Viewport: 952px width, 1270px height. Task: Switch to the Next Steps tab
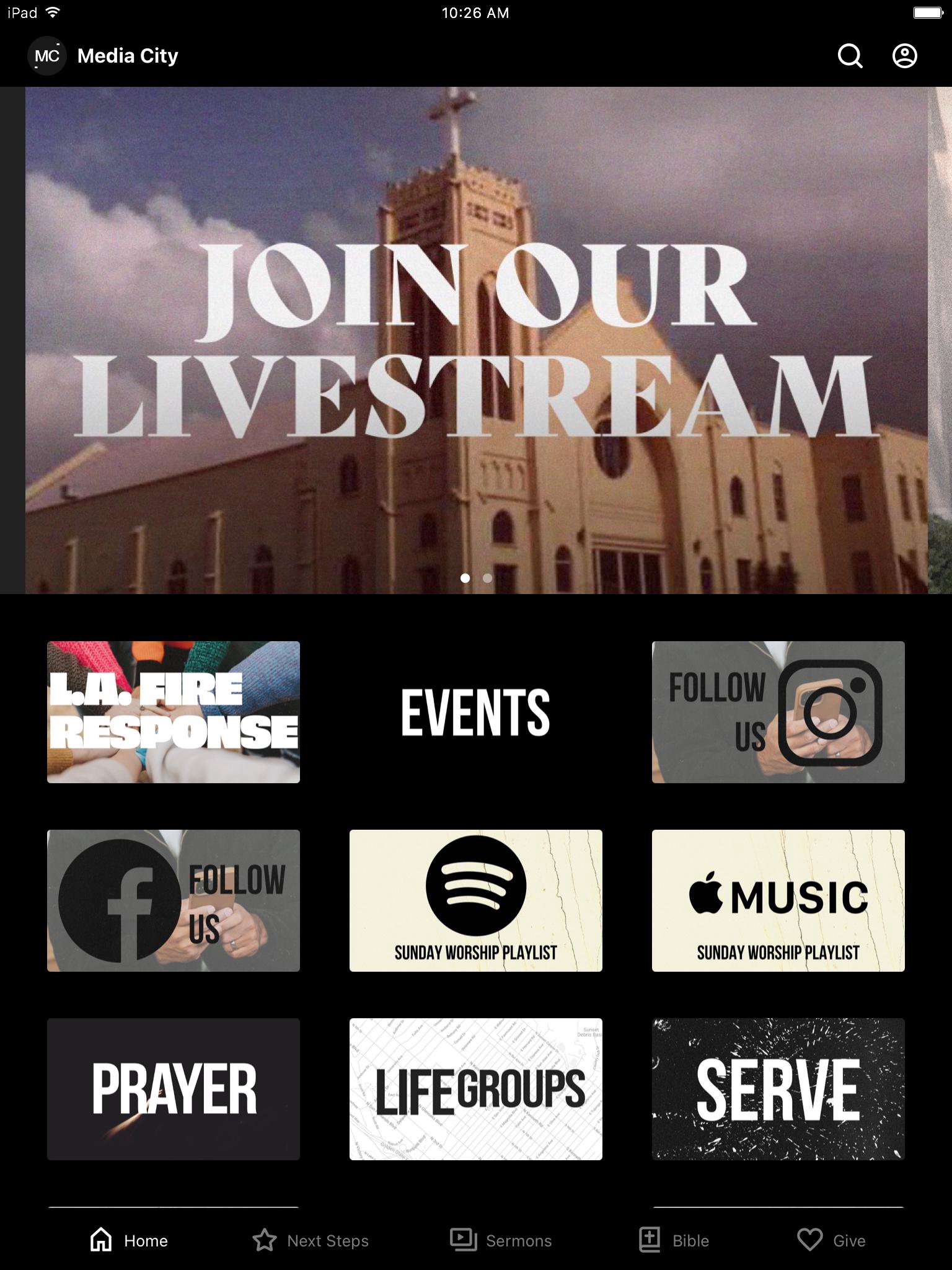[311, 1240]
